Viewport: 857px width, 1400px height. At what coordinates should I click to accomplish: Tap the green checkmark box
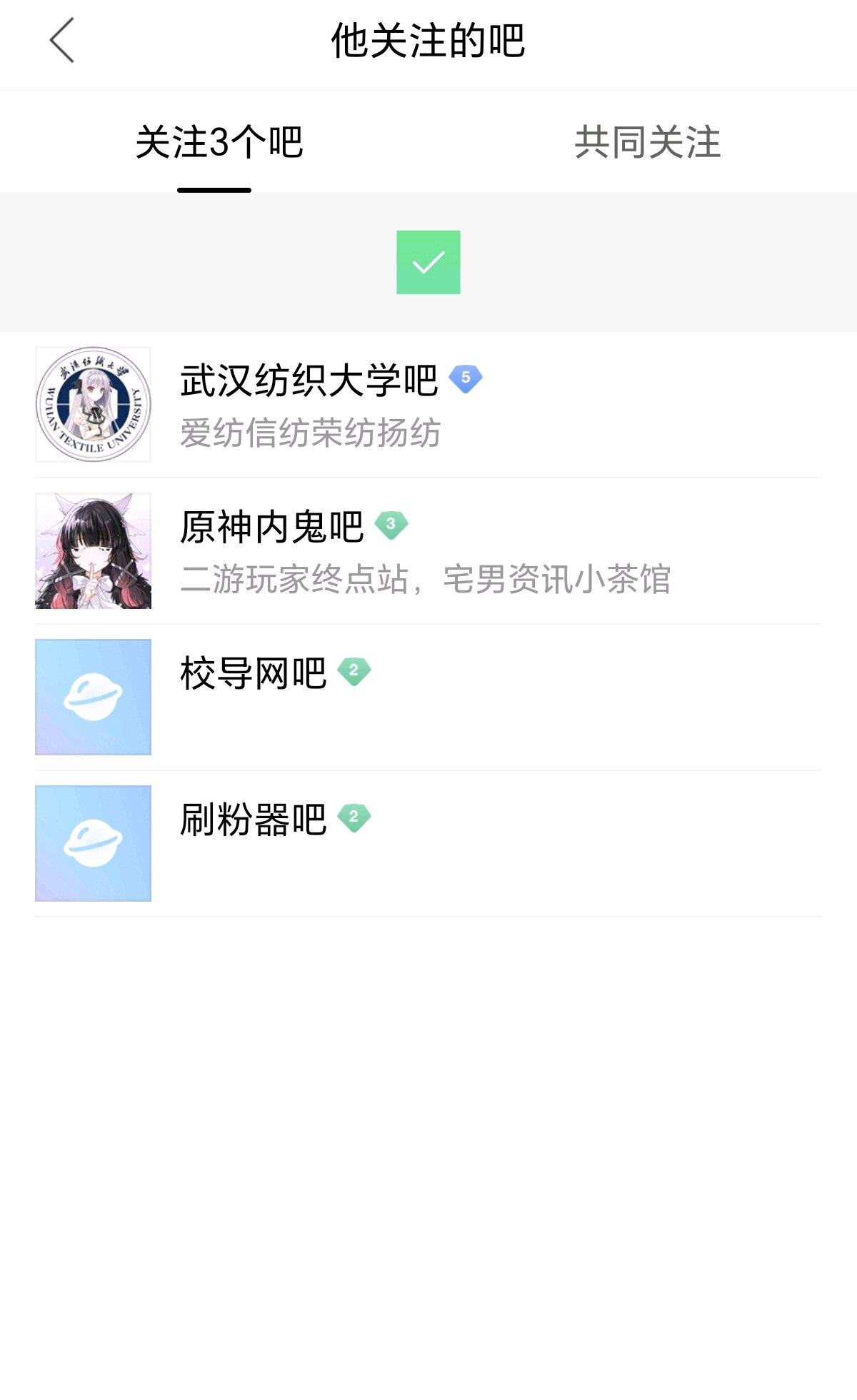(x=428, y=262)
